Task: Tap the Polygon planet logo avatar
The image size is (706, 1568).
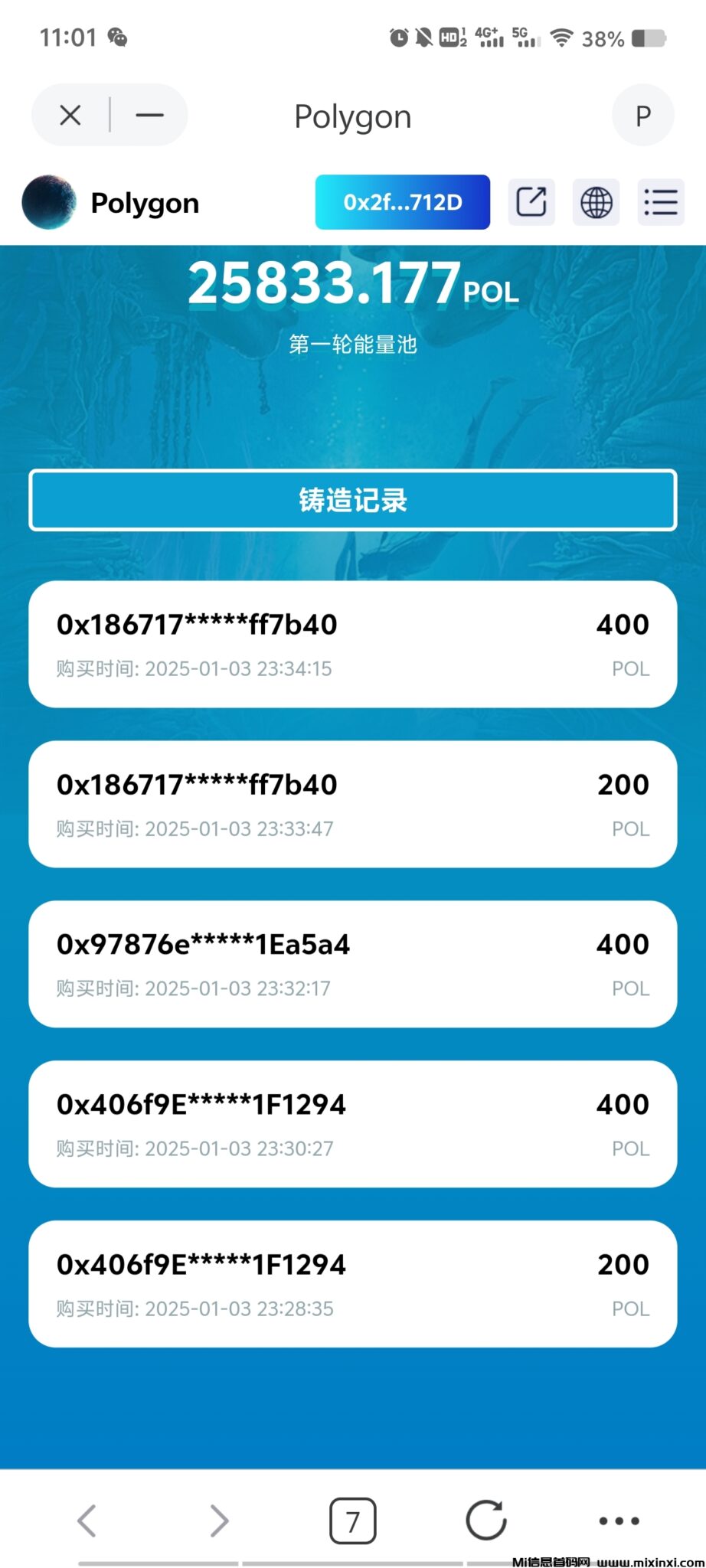Action: tap(47, 203)
